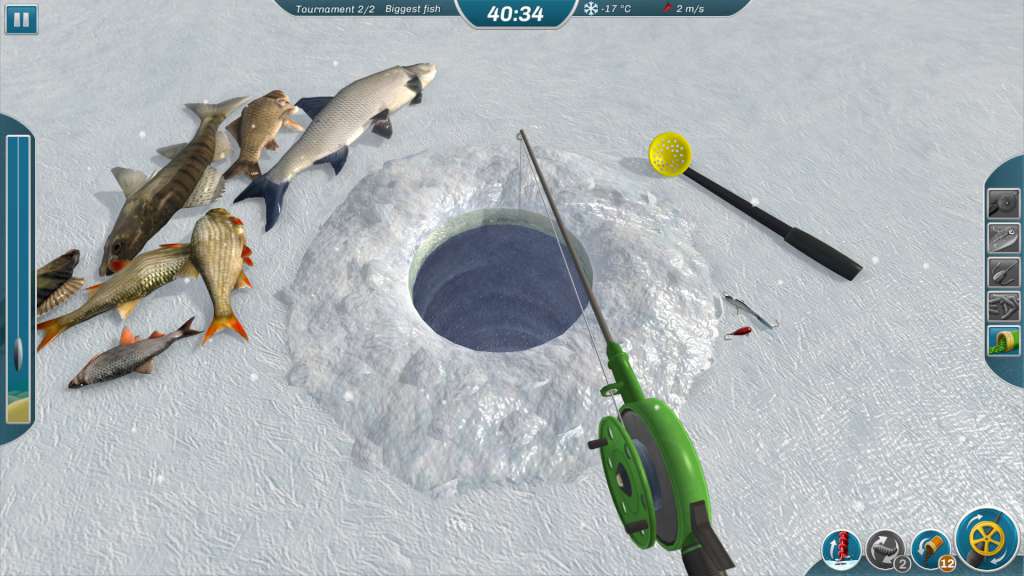This screenshot has height=576, width=1024.
Task: Open the worm bait slot
Action: pyautogui.click(x=1003, y=306)
